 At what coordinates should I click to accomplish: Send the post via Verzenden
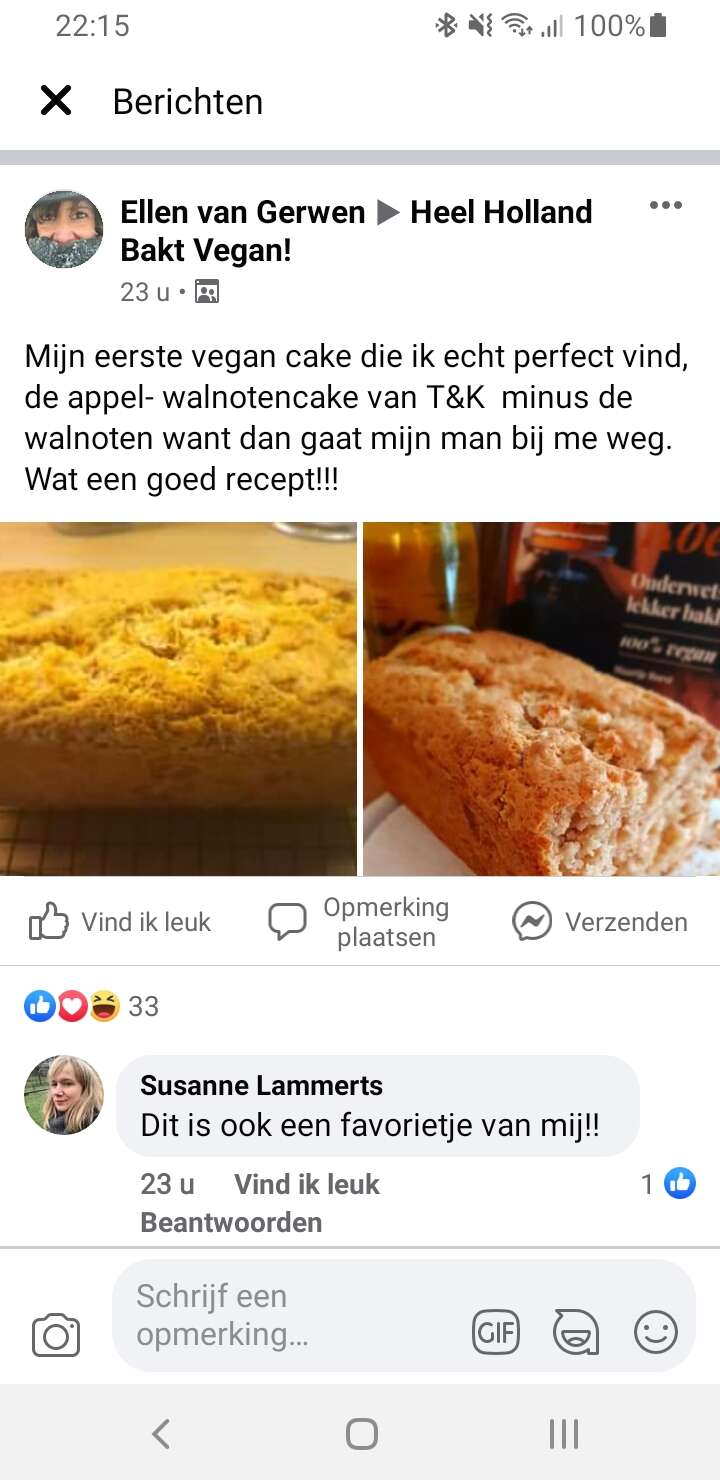[x=600, y=922]
